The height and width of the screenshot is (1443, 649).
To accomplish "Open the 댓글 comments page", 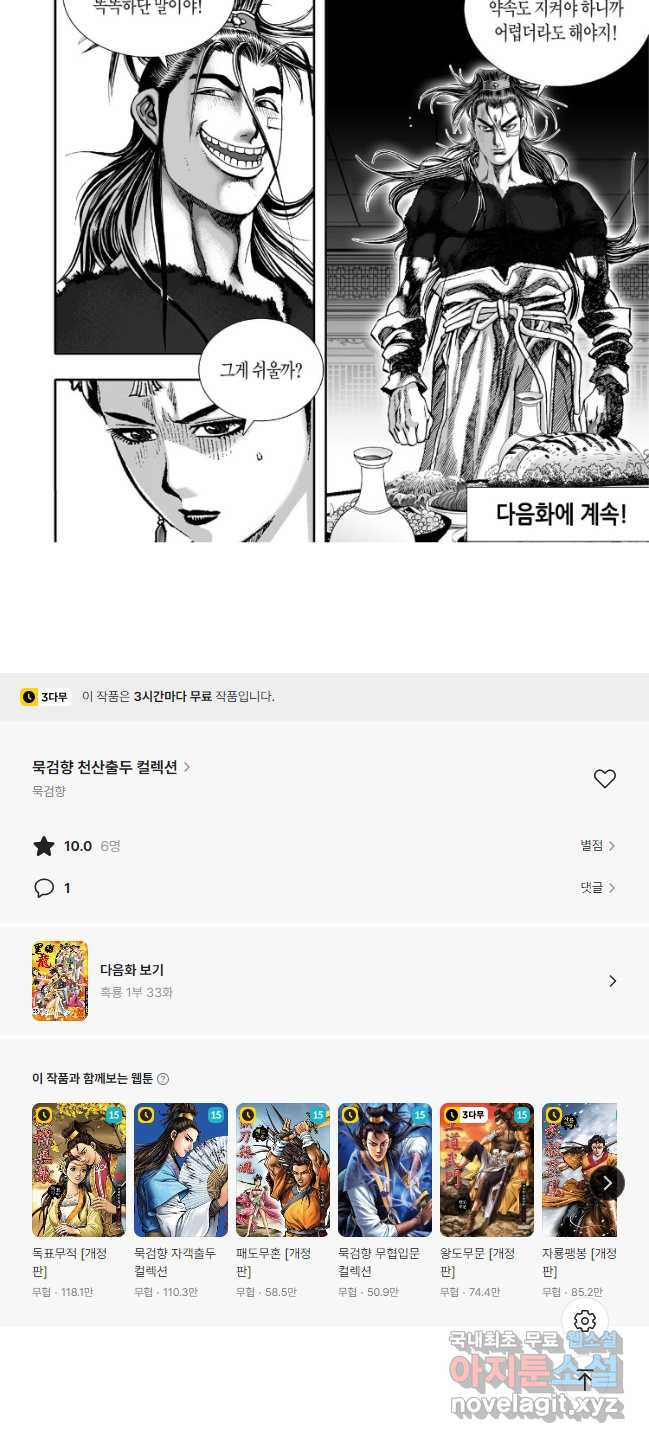I will [x=598, y=887].
